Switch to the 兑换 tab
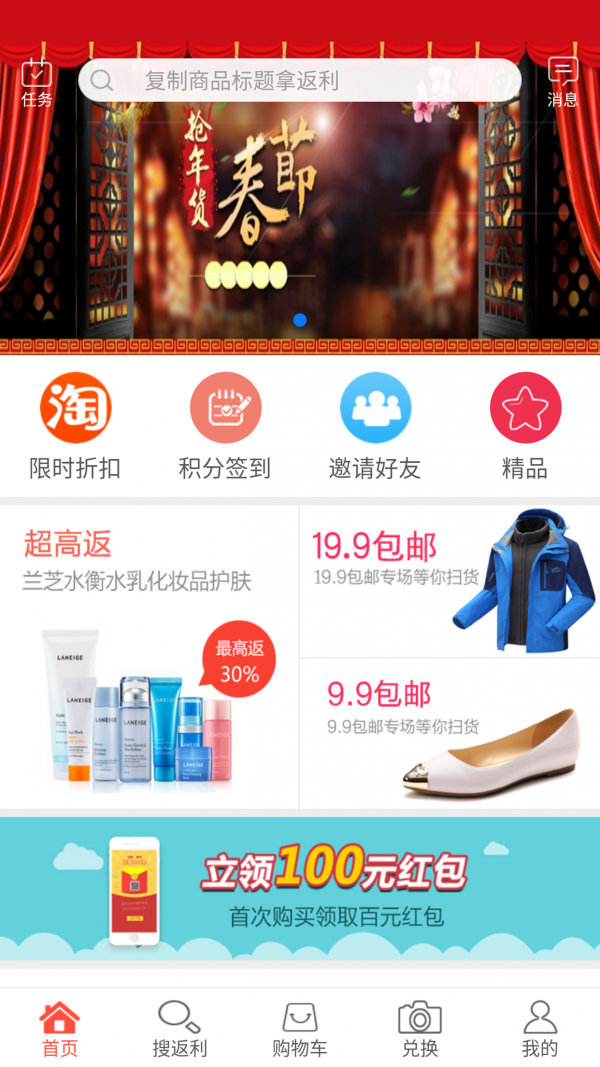 pos(420,1028)
